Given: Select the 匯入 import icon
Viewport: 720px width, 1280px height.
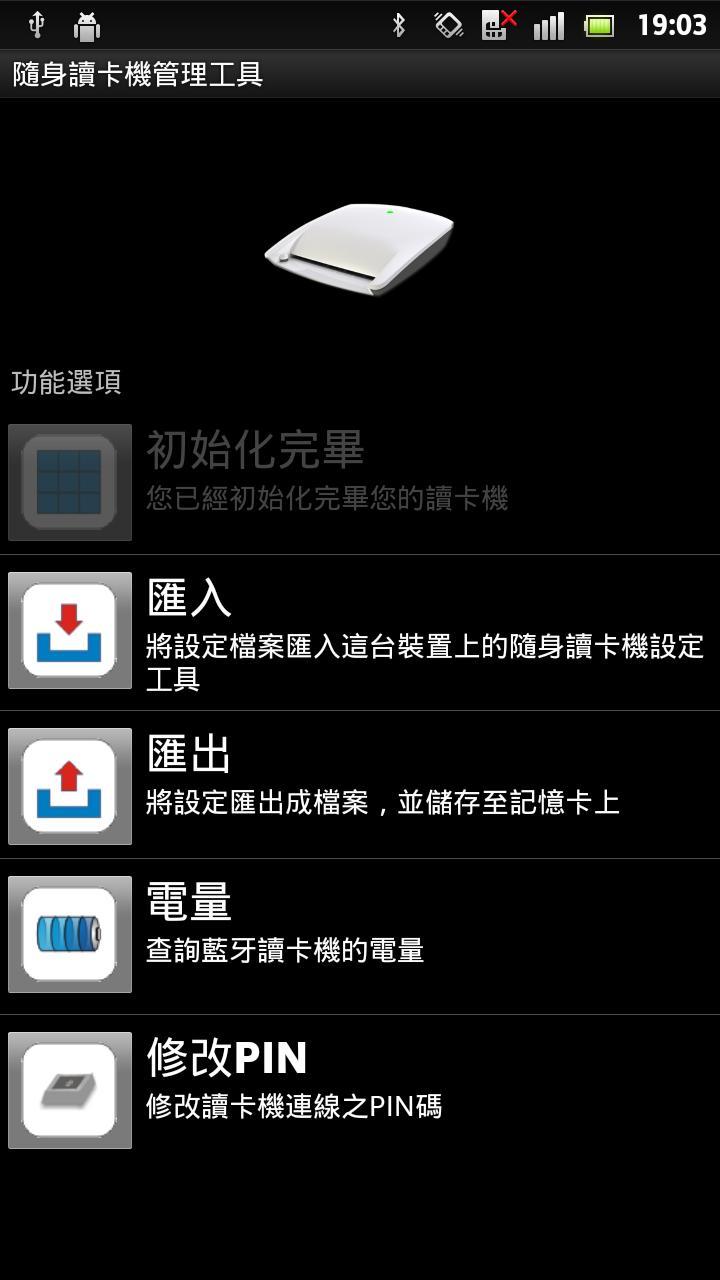Looking at the screenshot, I should (69, 630).
